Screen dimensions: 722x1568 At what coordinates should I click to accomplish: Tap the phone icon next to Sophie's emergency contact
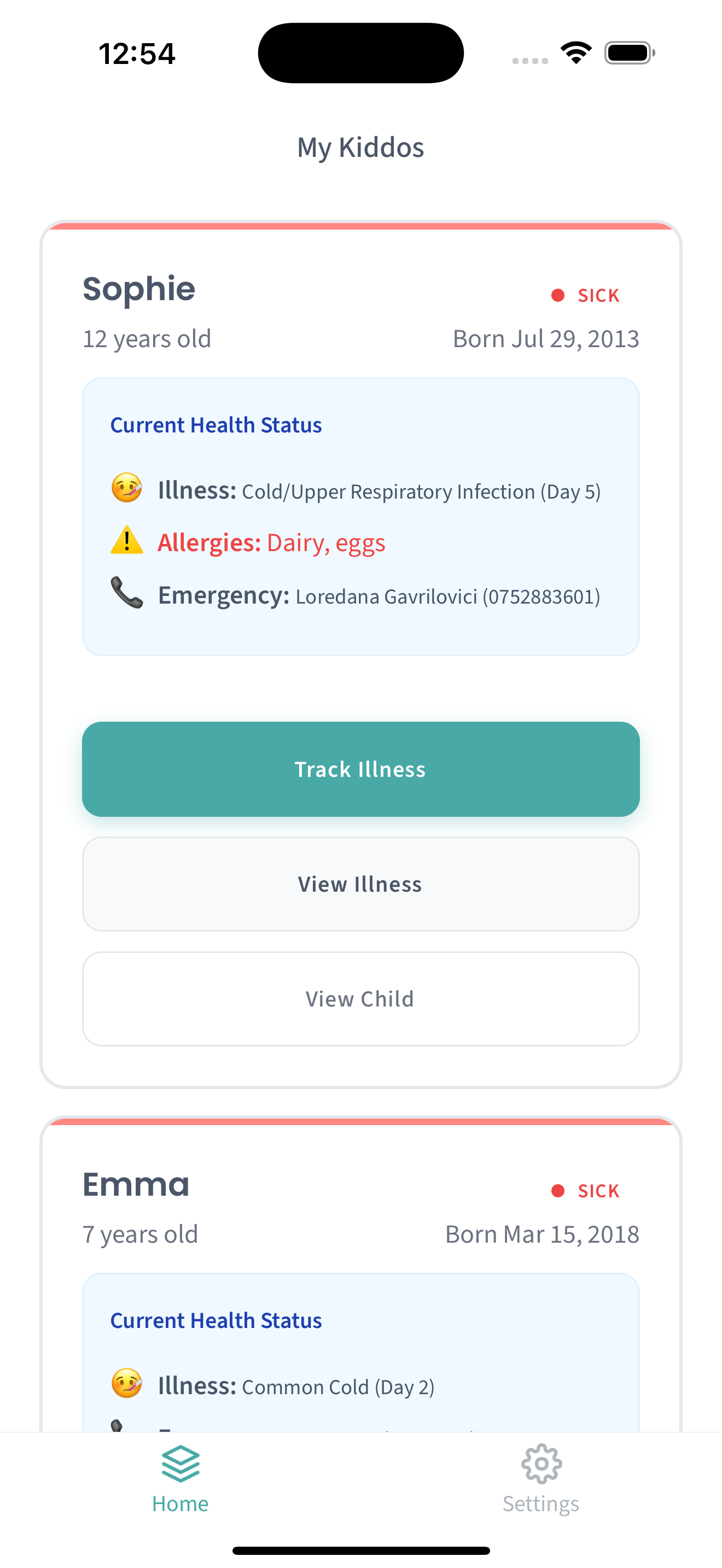pyautogui.click(x=125, y=595)
